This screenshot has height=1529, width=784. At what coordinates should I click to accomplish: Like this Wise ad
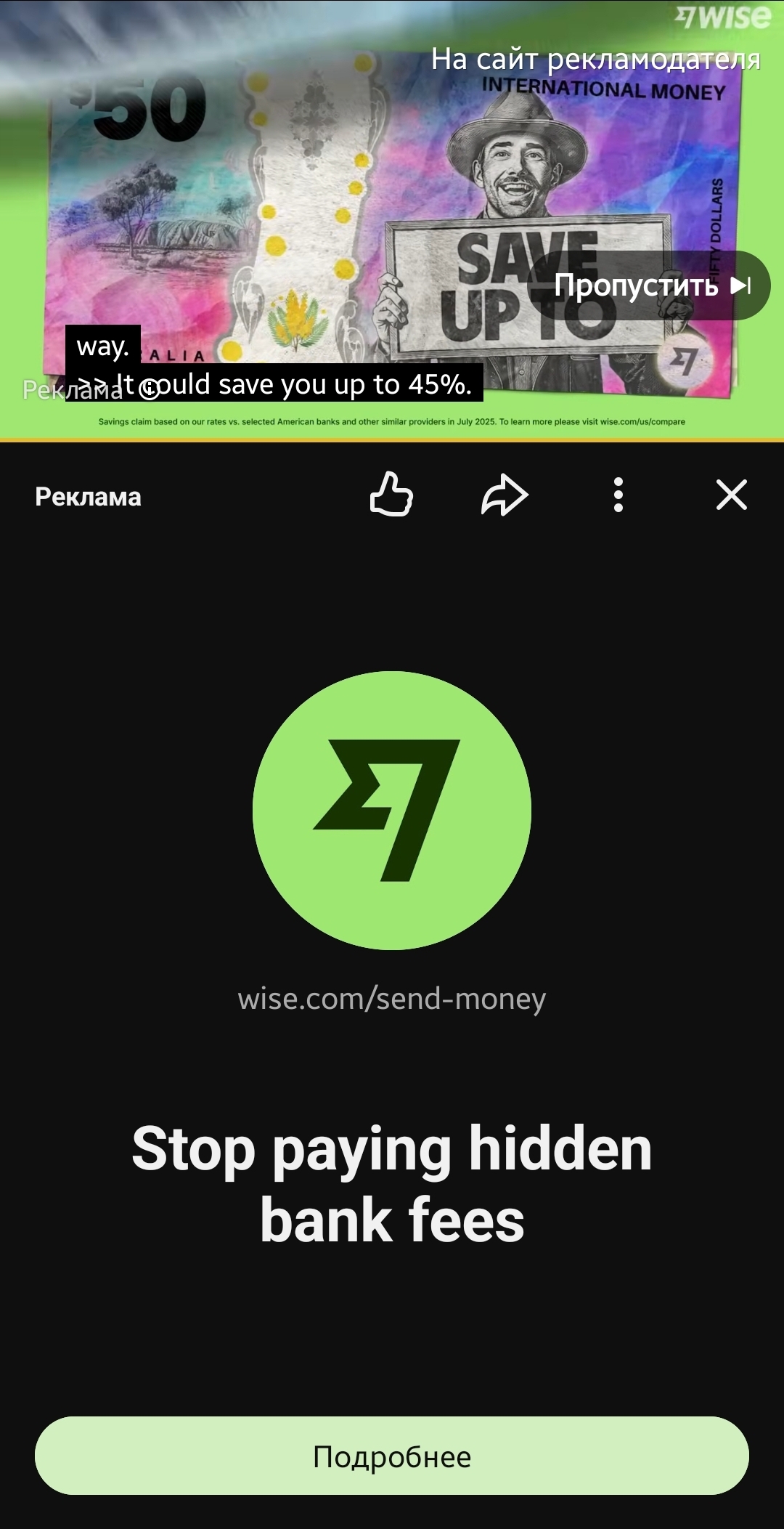tap(391, 495)
